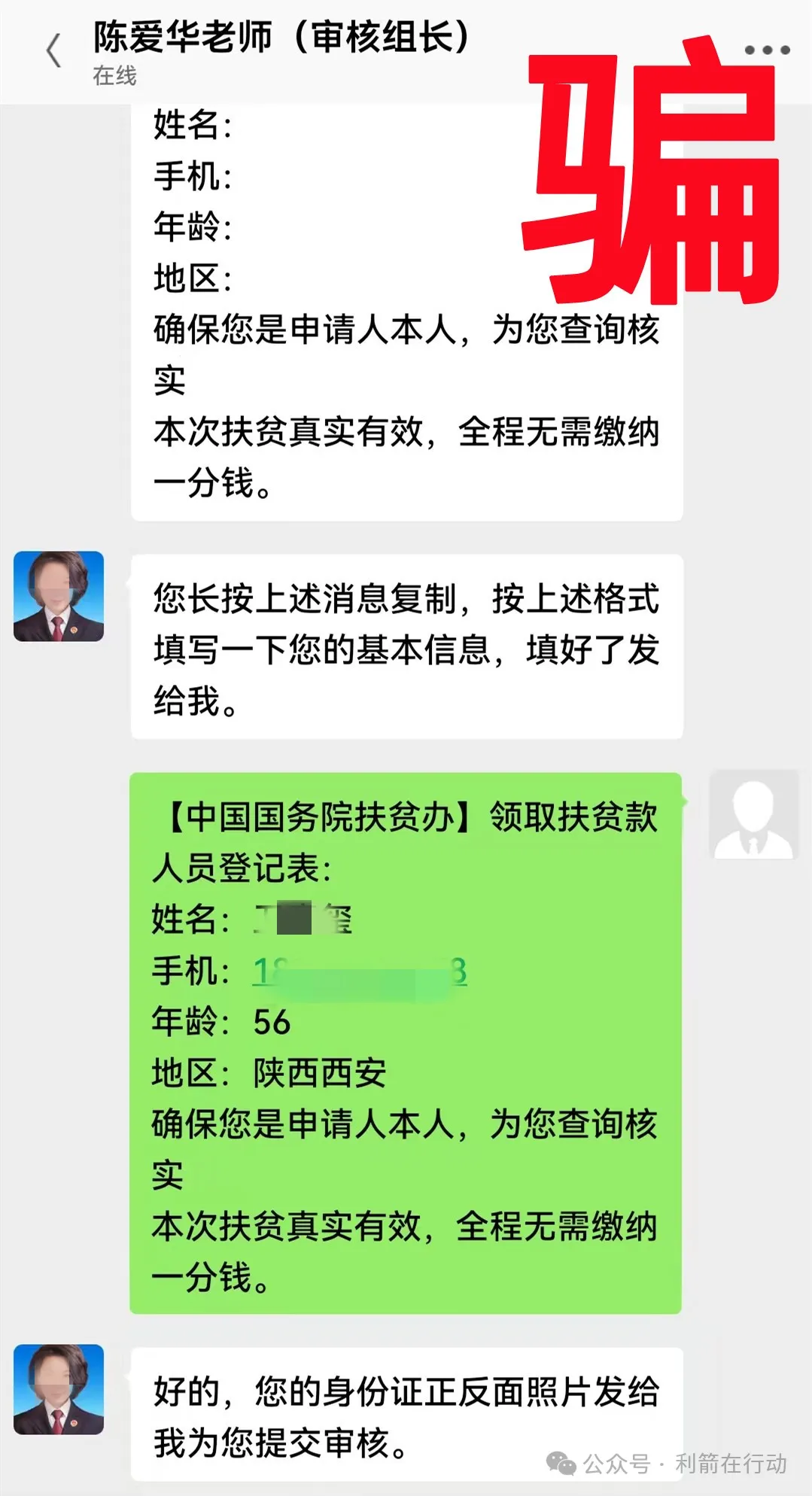
Task: Tap the underlined phone number in the green message
Action: click(359, 971)
